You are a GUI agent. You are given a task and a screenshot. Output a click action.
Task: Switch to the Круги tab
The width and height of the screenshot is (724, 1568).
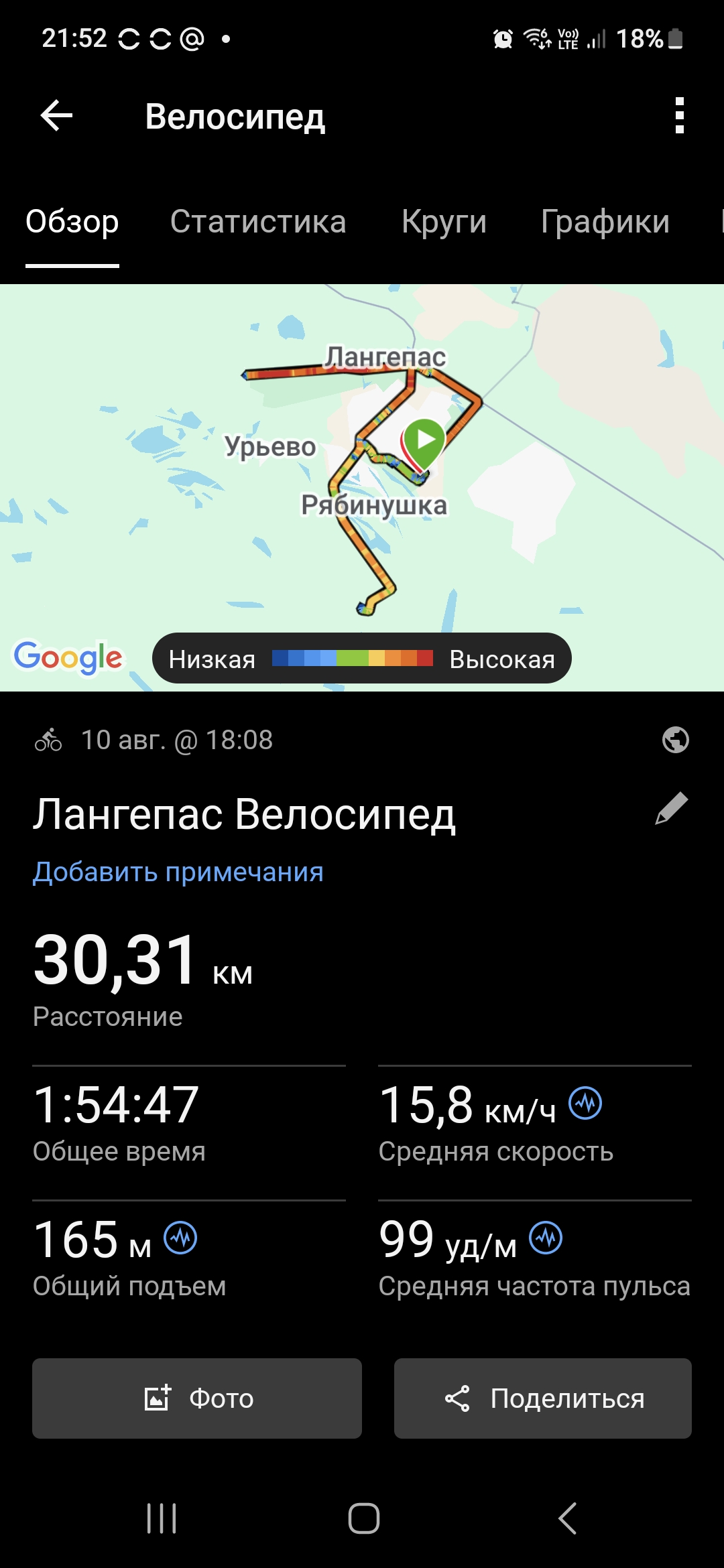click(444, 222)
